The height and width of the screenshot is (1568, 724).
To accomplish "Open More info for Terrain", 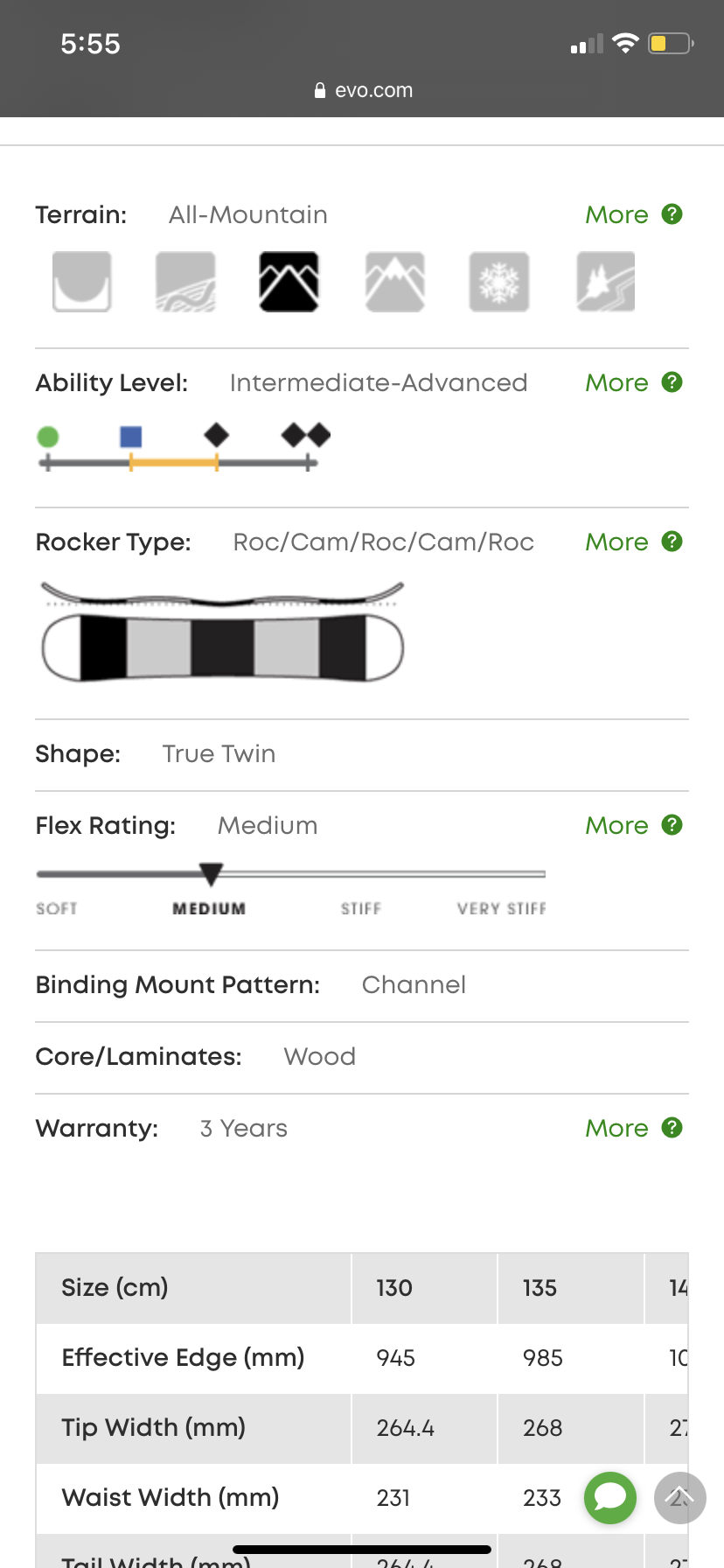I will [x=633, y=214].
